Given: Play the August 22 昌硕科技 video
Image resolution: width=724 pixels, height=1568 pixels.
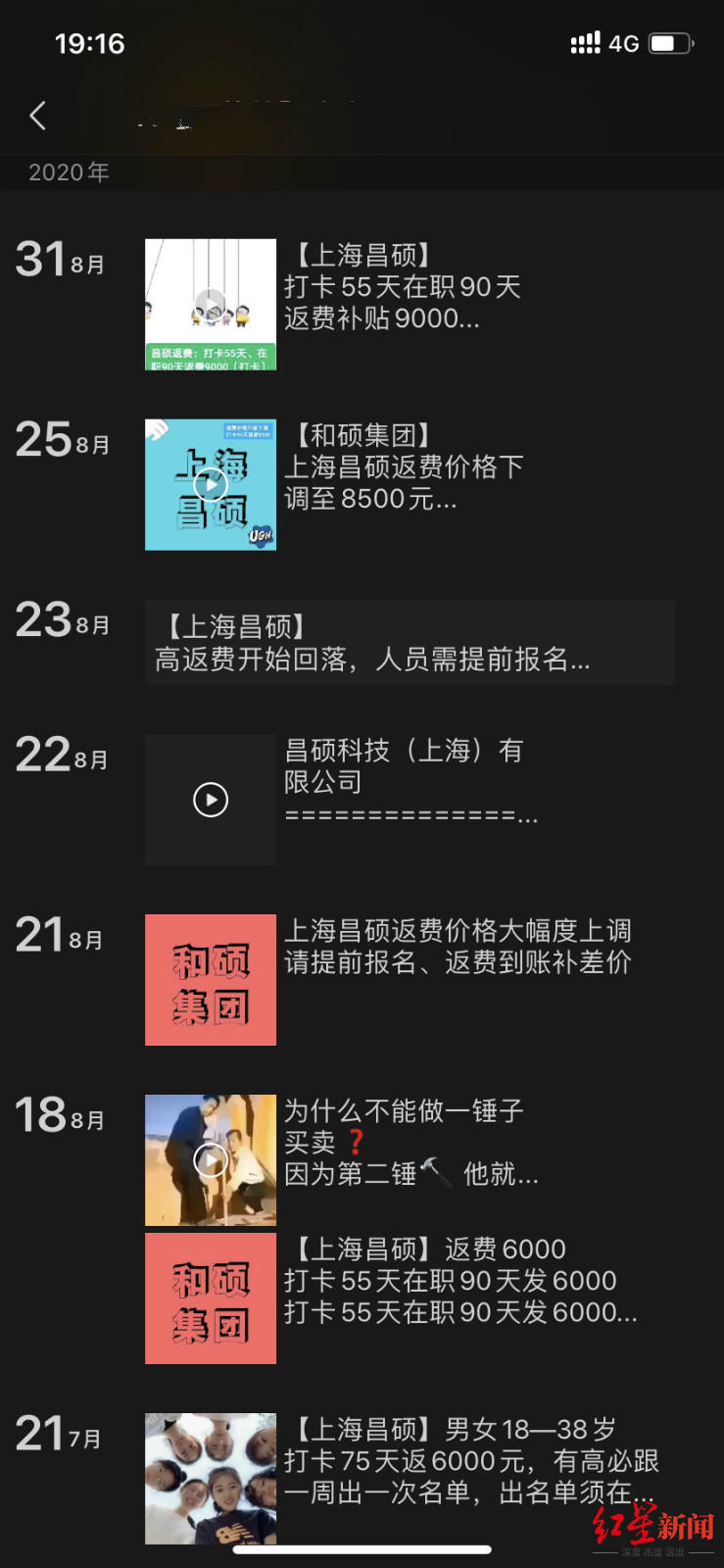Looking at the screenshot, I should [x=209, y=799].
